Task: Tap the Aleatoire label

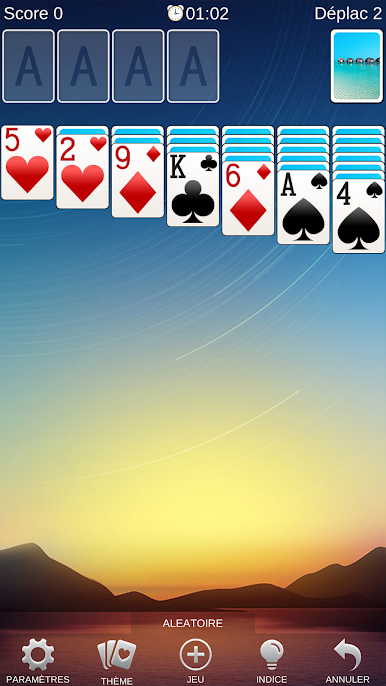Action: pos(193,623)
